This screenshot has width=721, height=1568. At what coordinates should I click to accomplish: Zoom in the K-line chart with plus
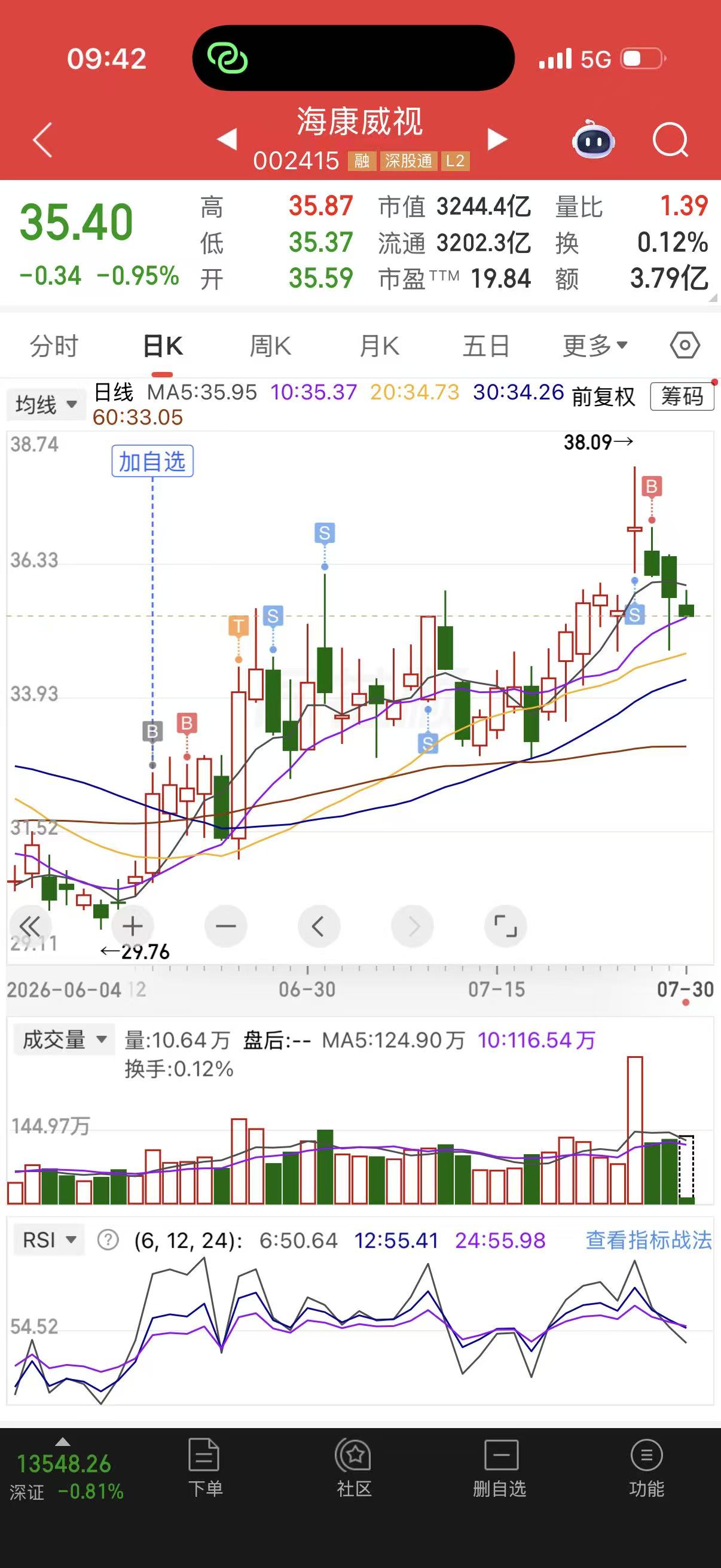click(133, 926)
